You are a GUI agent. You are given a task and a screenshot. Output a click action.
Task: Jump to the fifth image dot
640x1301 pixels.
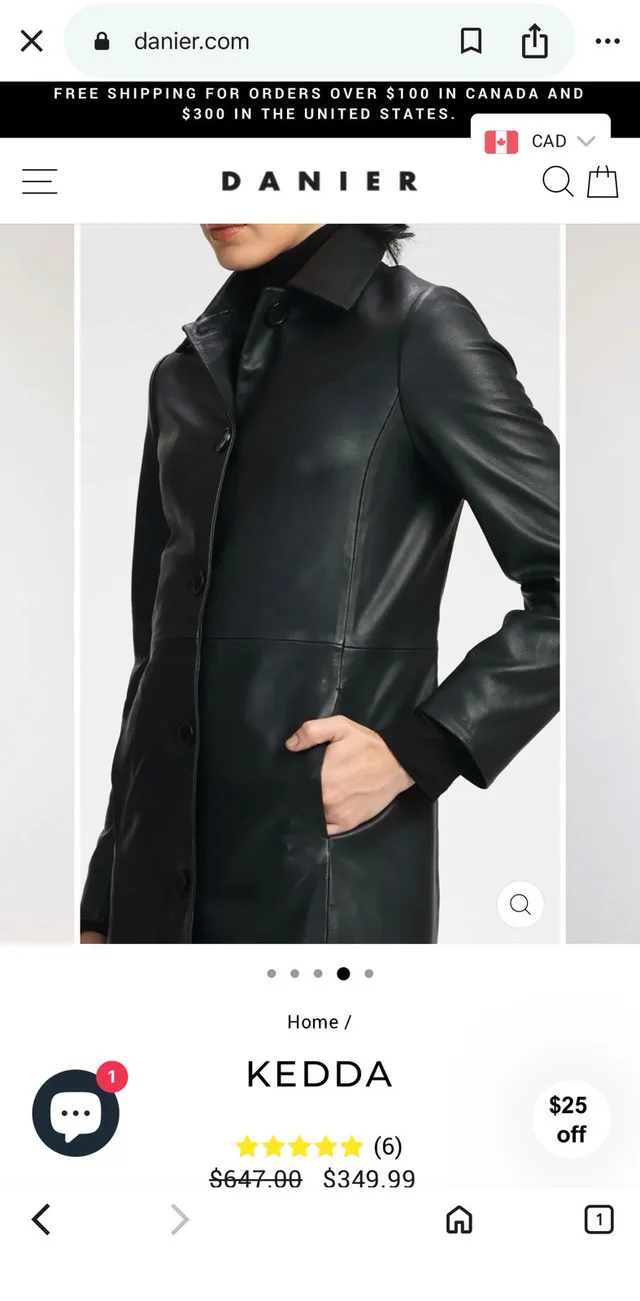pyautogui.click(x=369, y=973)
